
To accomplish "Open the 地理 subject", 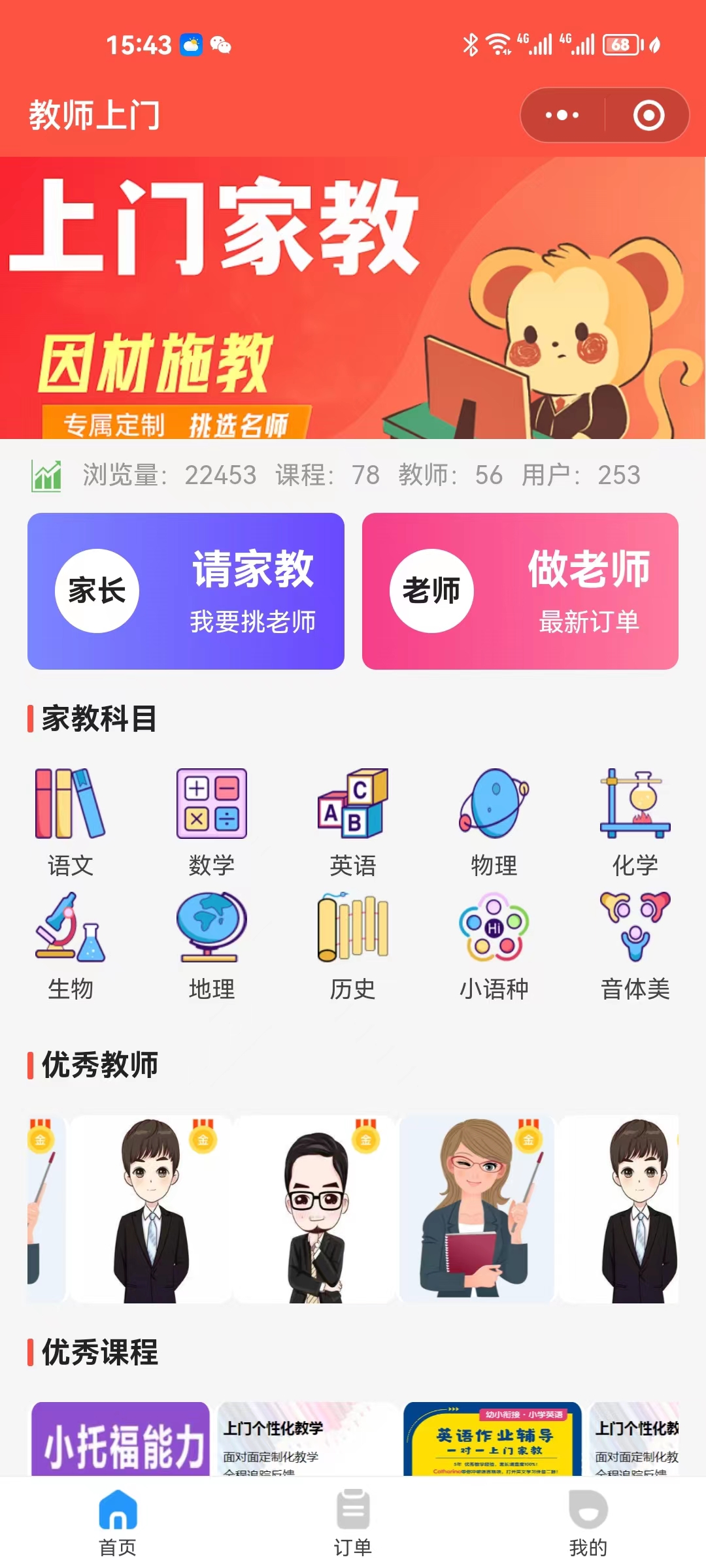I will [211, 945].
